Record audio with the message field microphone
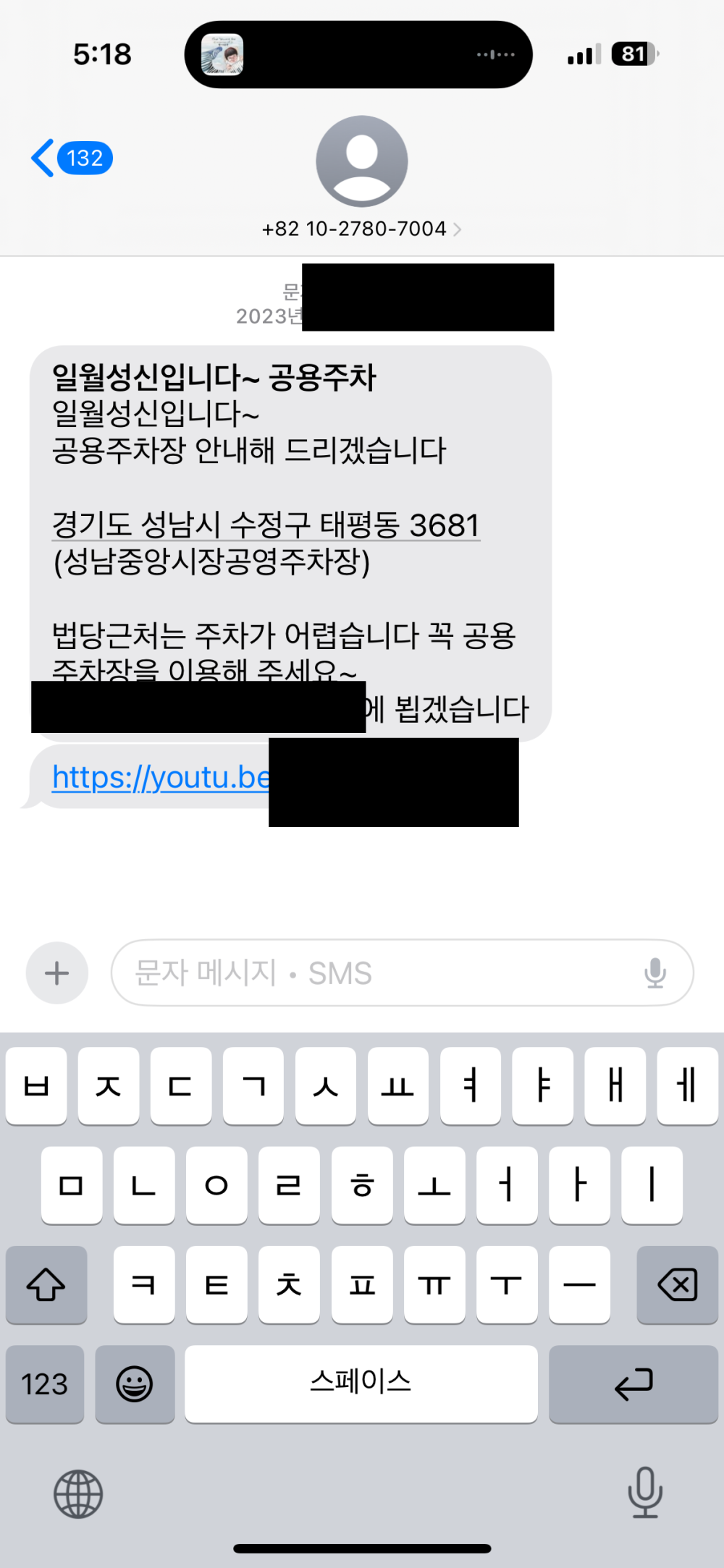Image resolution: width=724 pixels, height=1568 pixels. pyautogui.click(x=655, y=973)
